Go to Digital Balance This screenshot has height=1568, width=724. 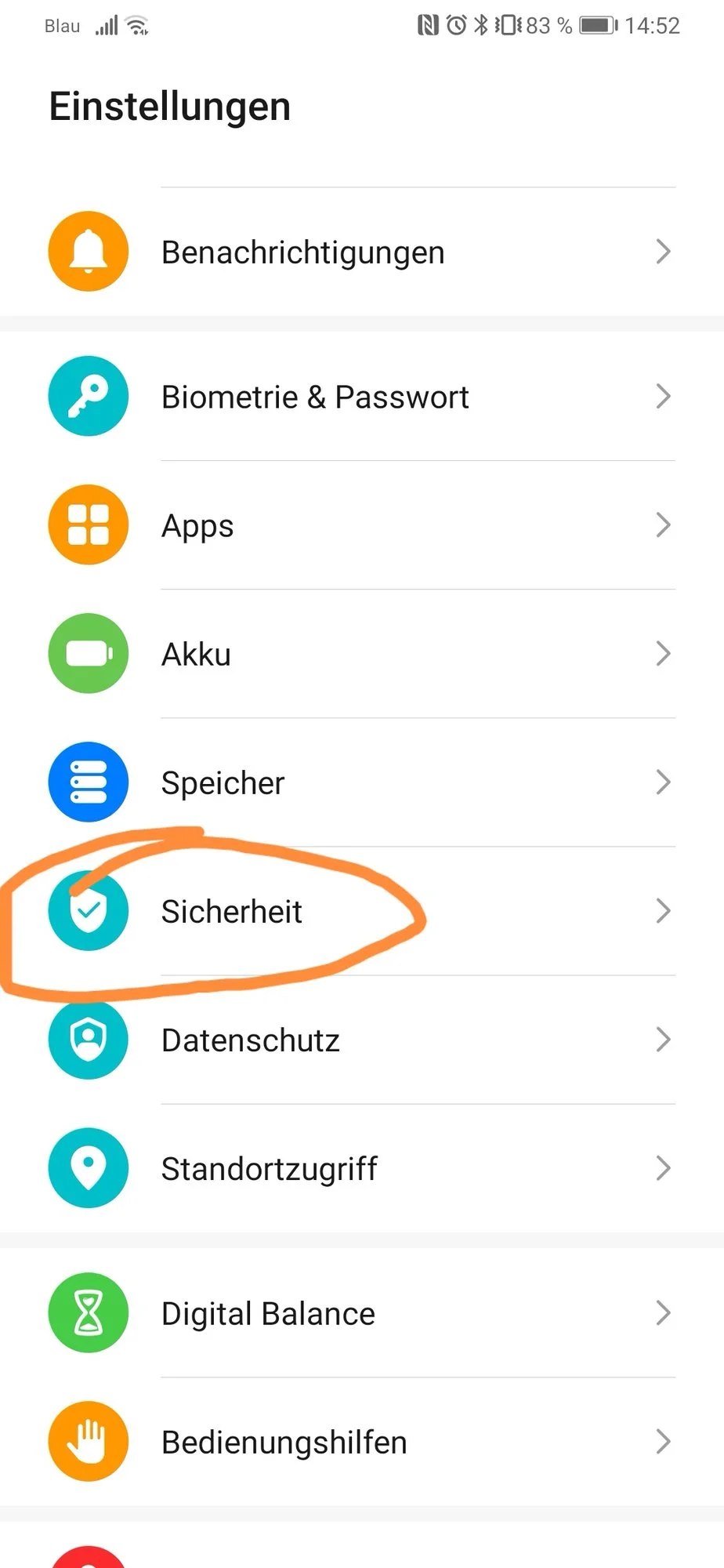[362, 1313]
